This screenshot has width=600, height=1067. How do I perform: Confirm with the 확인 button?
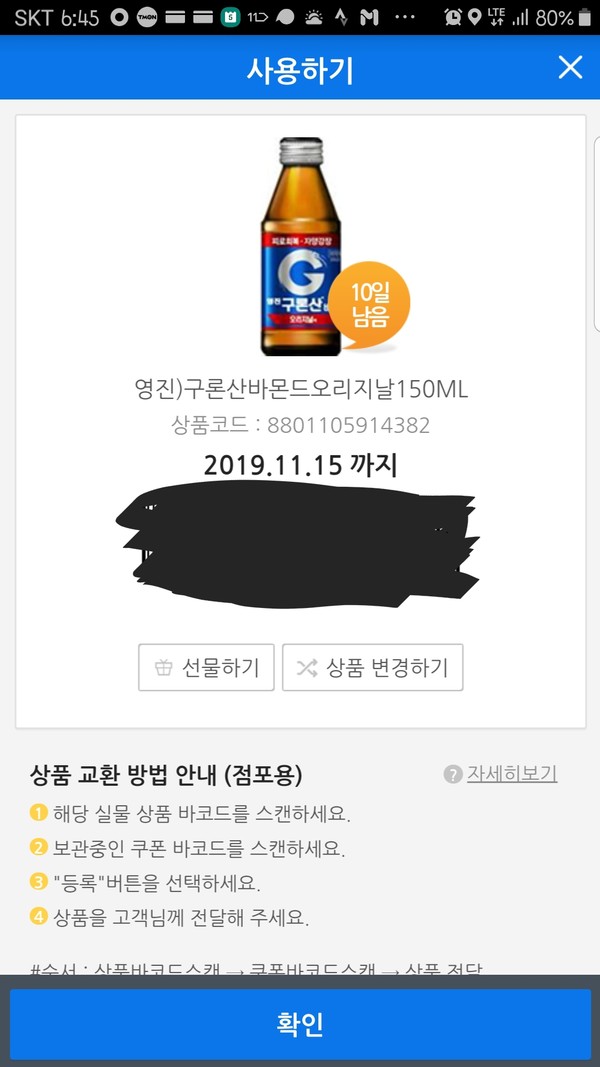click(x=300, y=1024)
